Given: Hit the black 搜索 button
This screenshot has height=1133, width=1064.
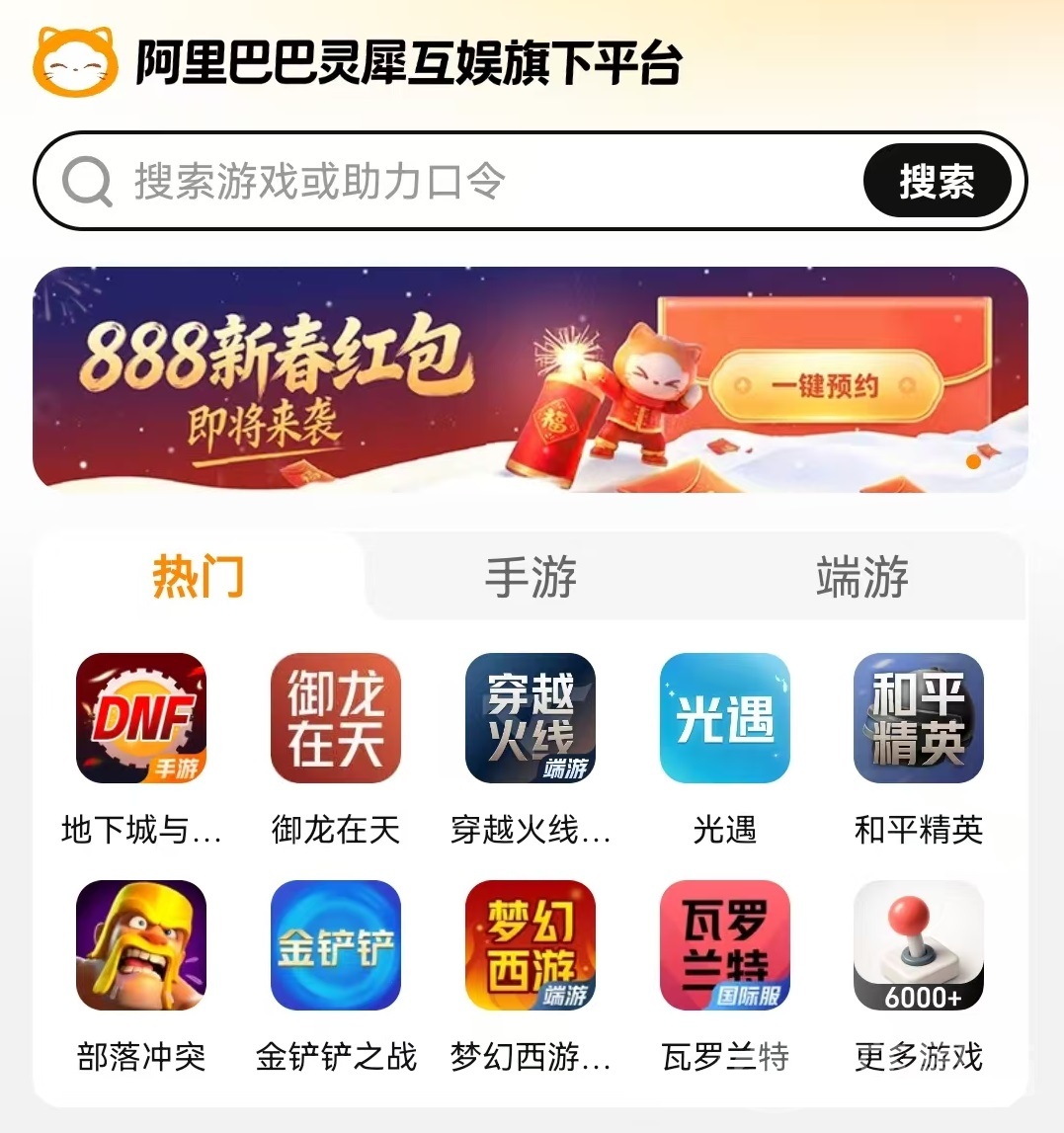Looking at the screenshot, I should [937, 182].
